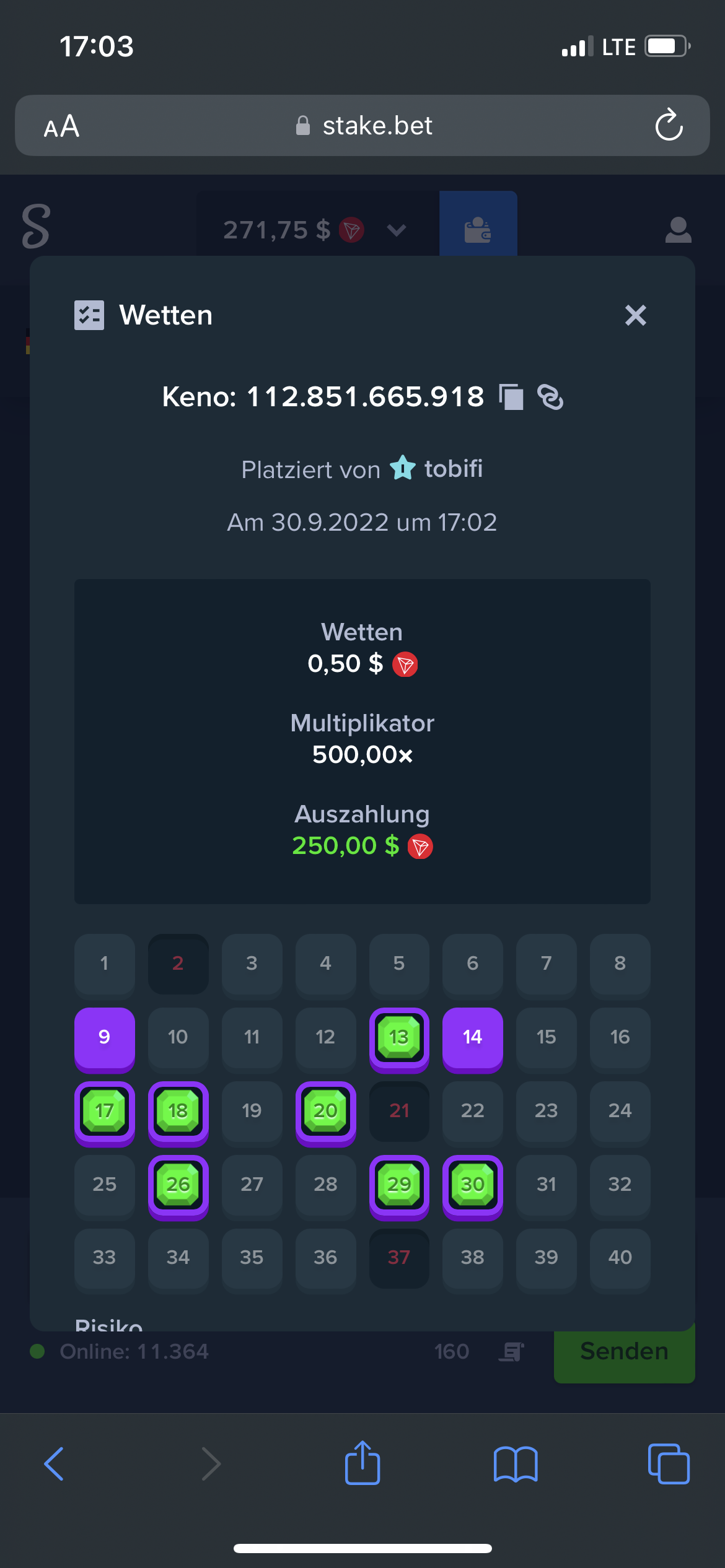
Task: Reload the stake.bet page
Action: click(669, 125)
